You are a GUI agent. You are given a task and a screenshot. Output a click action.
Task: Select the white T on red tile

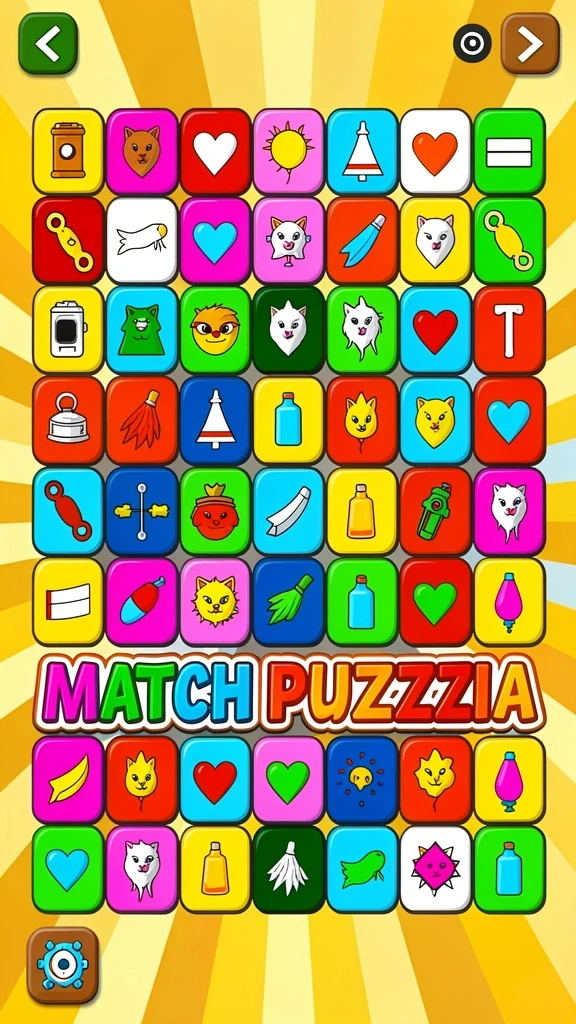tap(509, 330)
